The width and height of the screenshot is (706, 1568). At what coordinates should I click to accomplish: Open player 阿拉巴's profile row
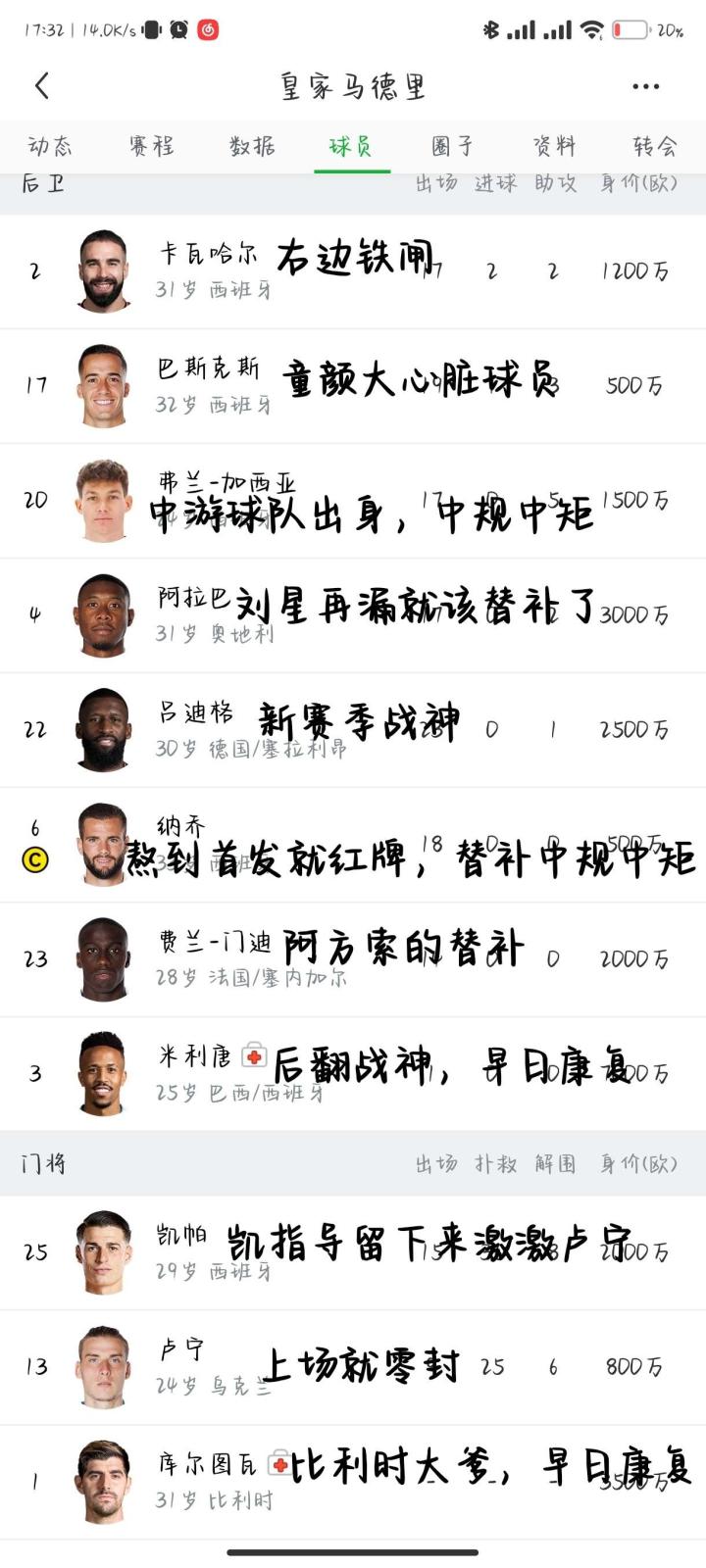[353, 615]
